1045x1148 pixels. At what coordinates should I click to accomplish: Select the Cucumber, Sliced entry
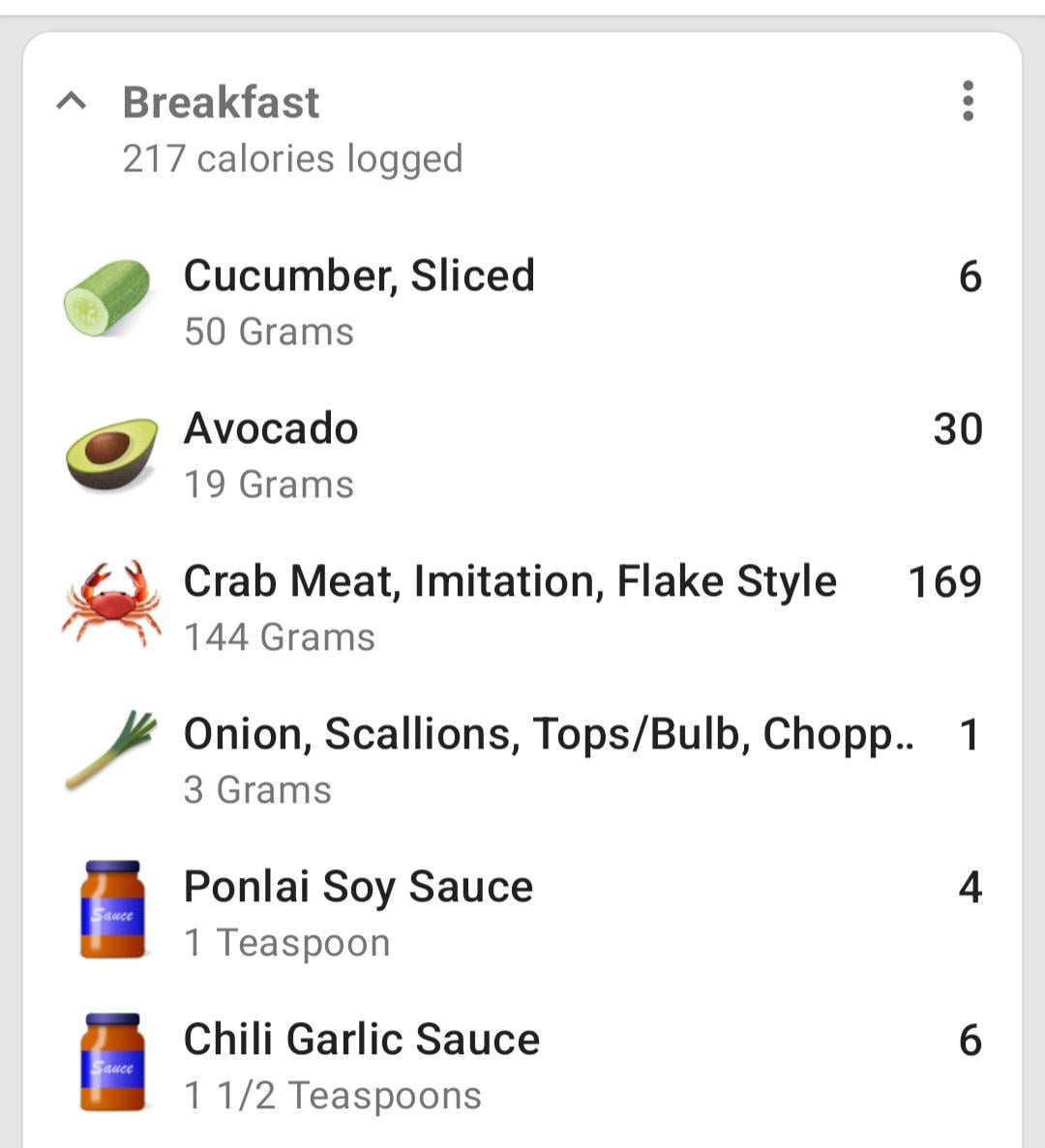(360, 276)
